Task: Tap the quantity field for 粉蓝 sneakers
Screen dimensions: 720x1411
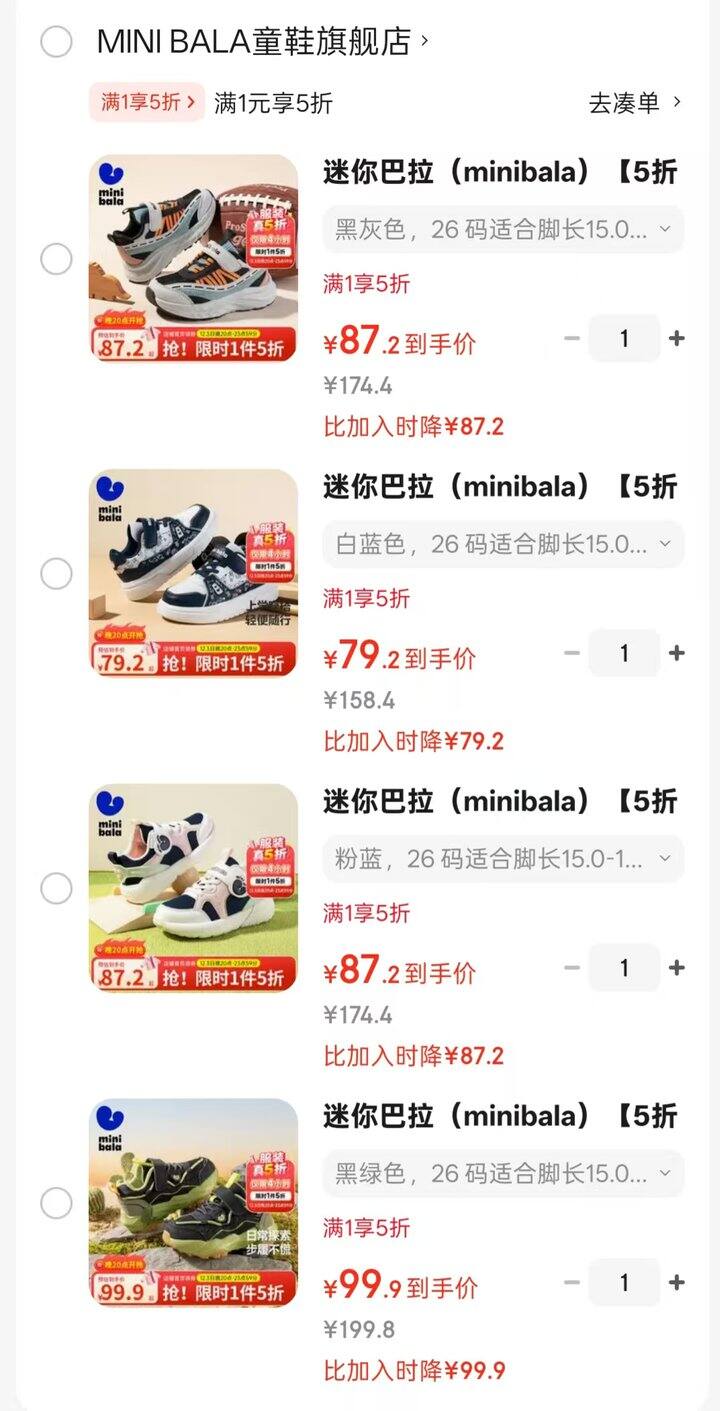Action: click(x=624, y=967)
